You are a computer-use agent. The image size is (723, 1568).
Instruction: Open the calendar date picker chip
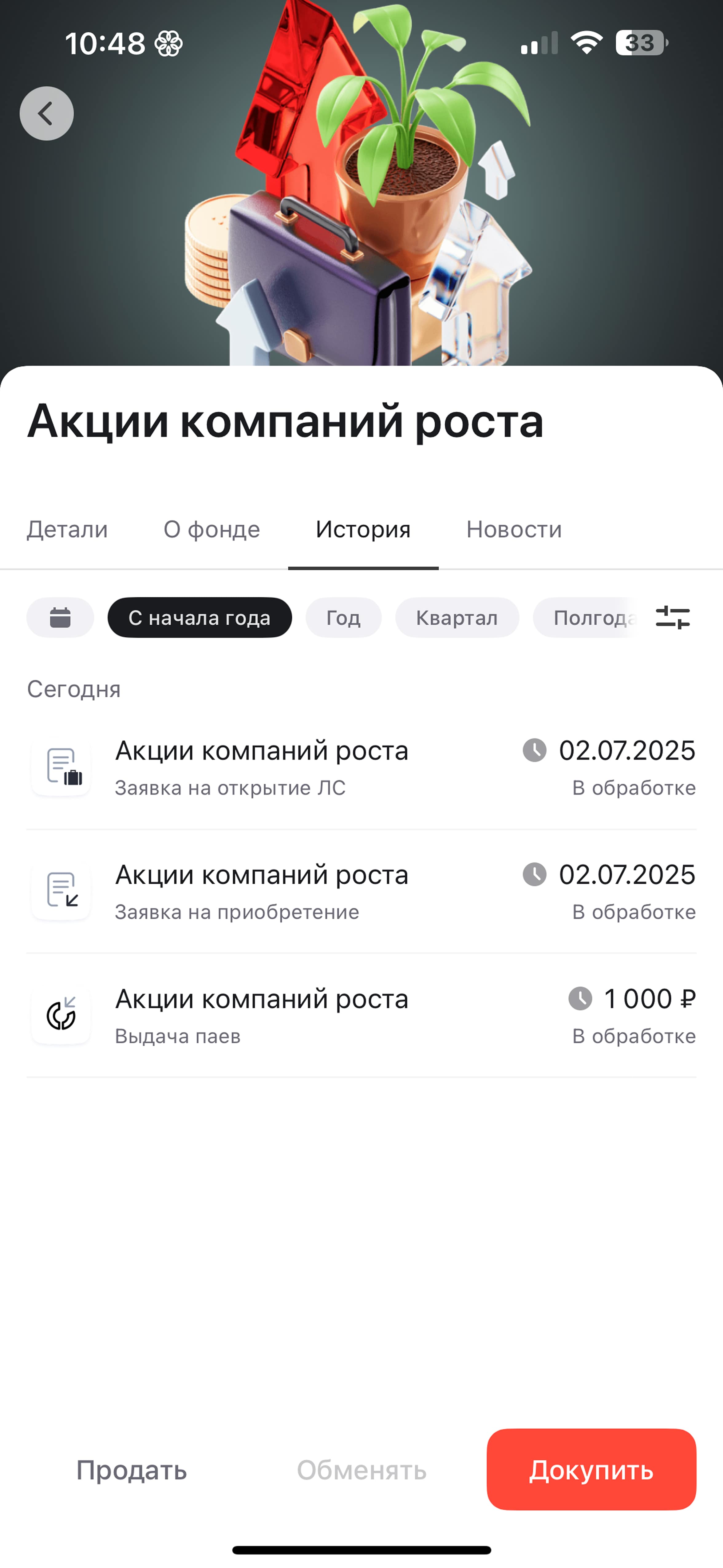point(60,617)
